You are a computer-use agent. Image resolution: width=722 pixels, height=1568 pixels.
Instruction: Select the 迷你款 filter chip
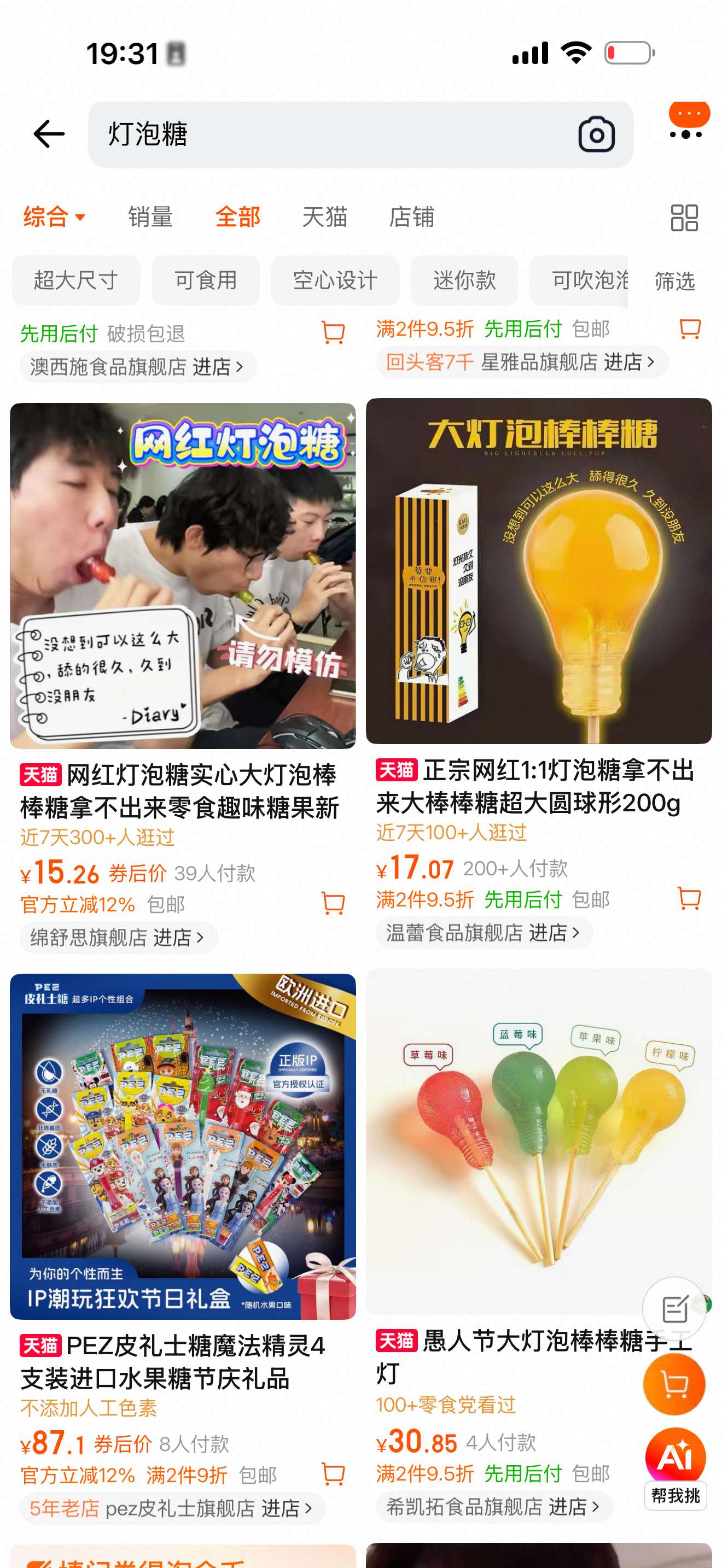click(x=464, y=280)
